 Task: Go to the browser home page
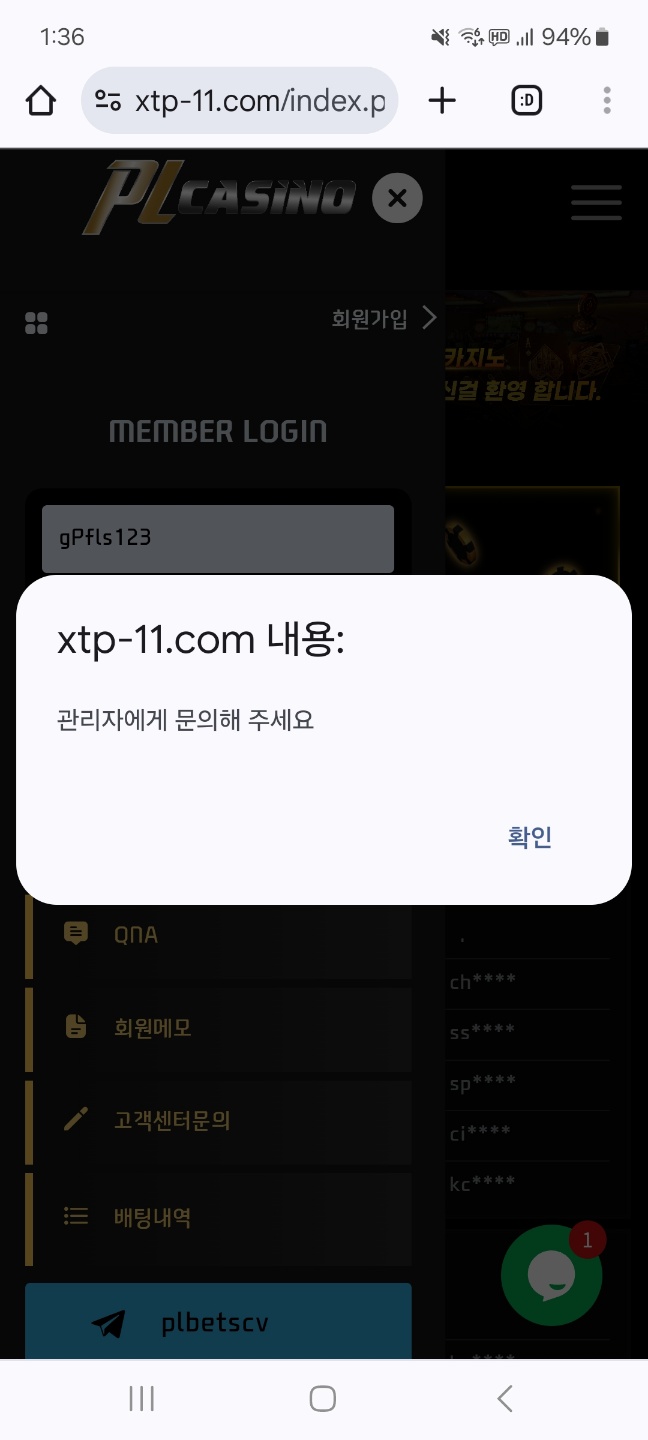41,100
